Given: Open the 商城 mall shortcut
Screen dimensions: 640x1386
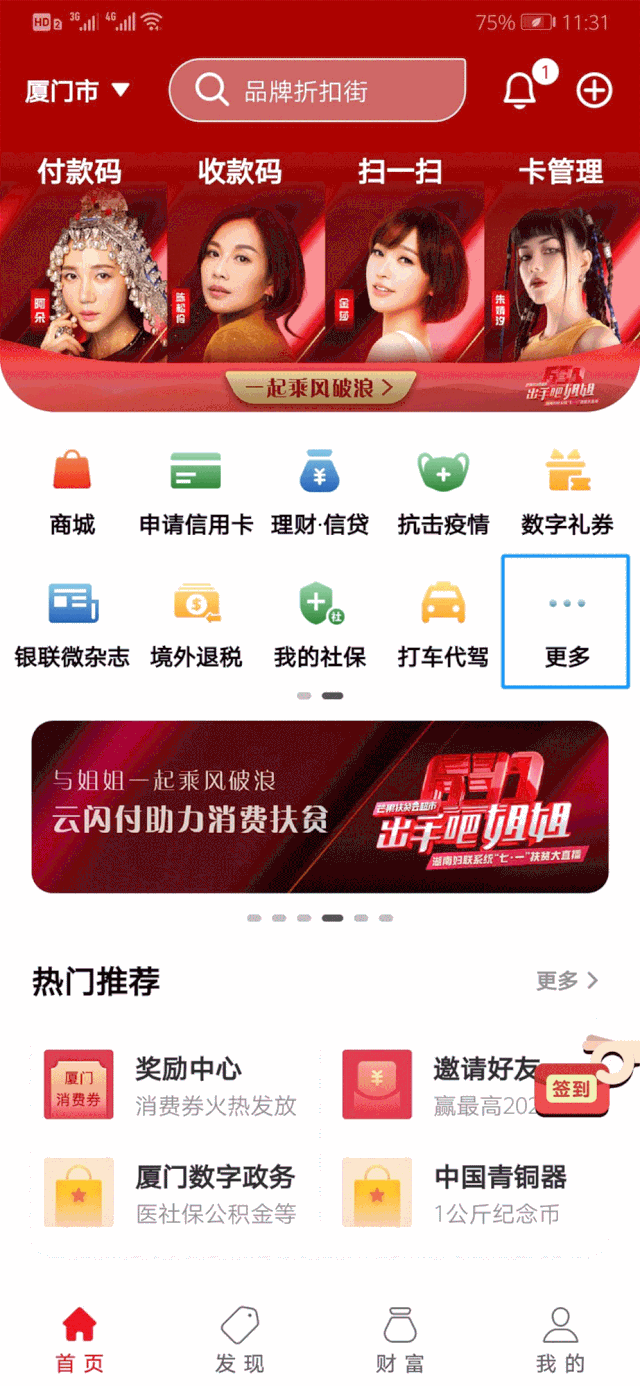Looking at the screenshot, I should (72, 493).
